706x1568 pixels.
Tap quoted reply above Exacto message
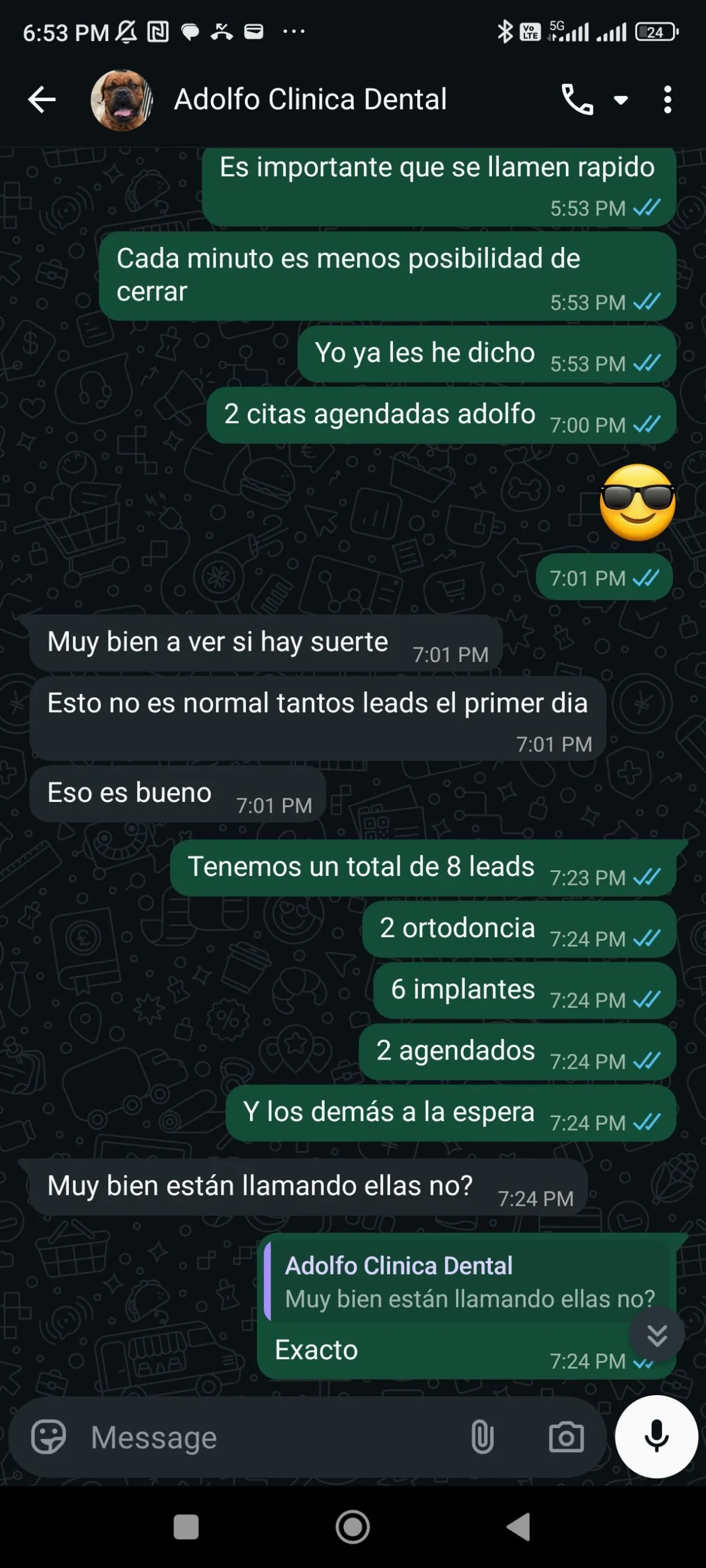coord(467,1281)
